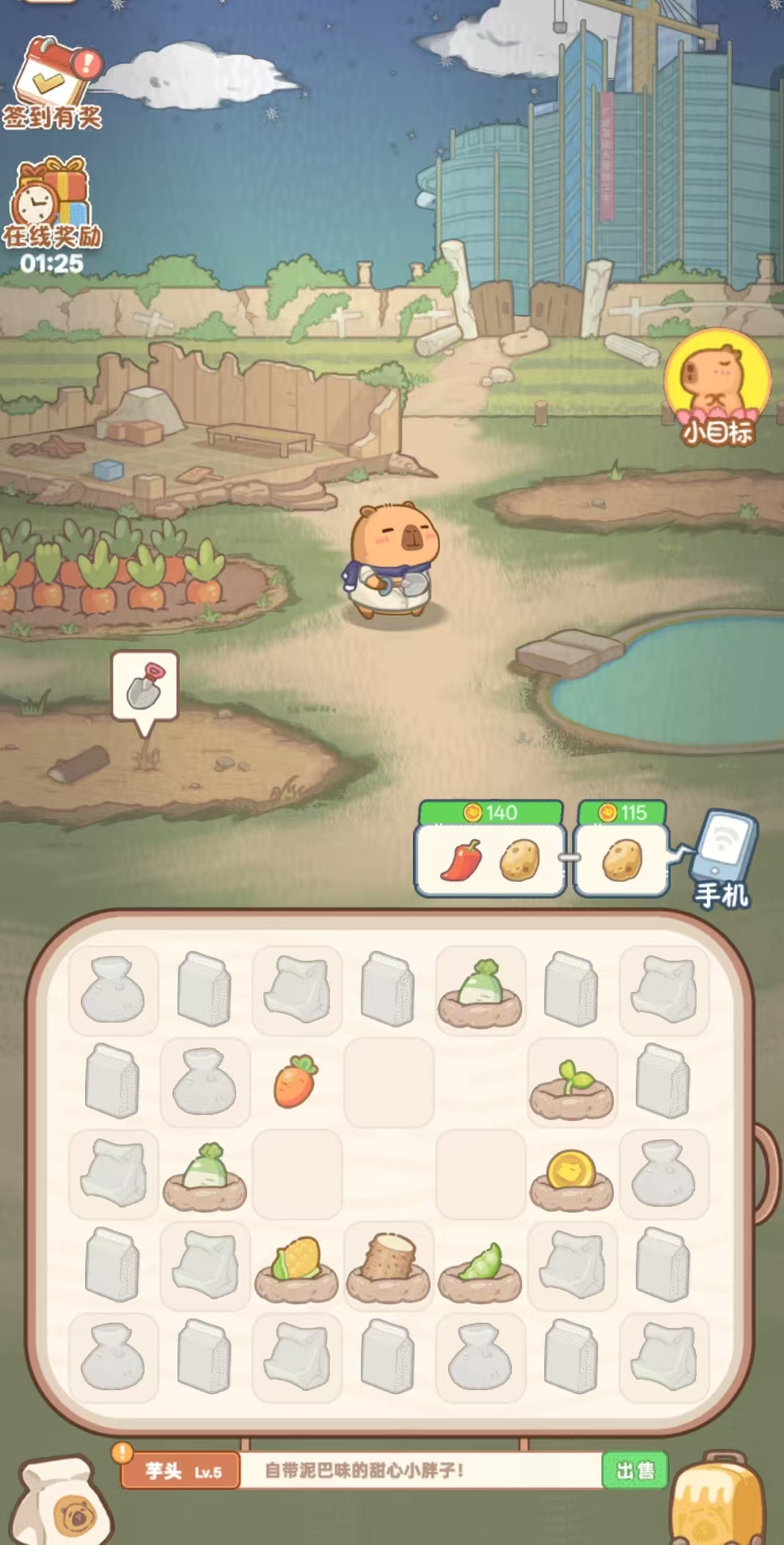Select the green pea pod on the board
Viewport: 784px width, 1545px height.
tap(480, 1265)
